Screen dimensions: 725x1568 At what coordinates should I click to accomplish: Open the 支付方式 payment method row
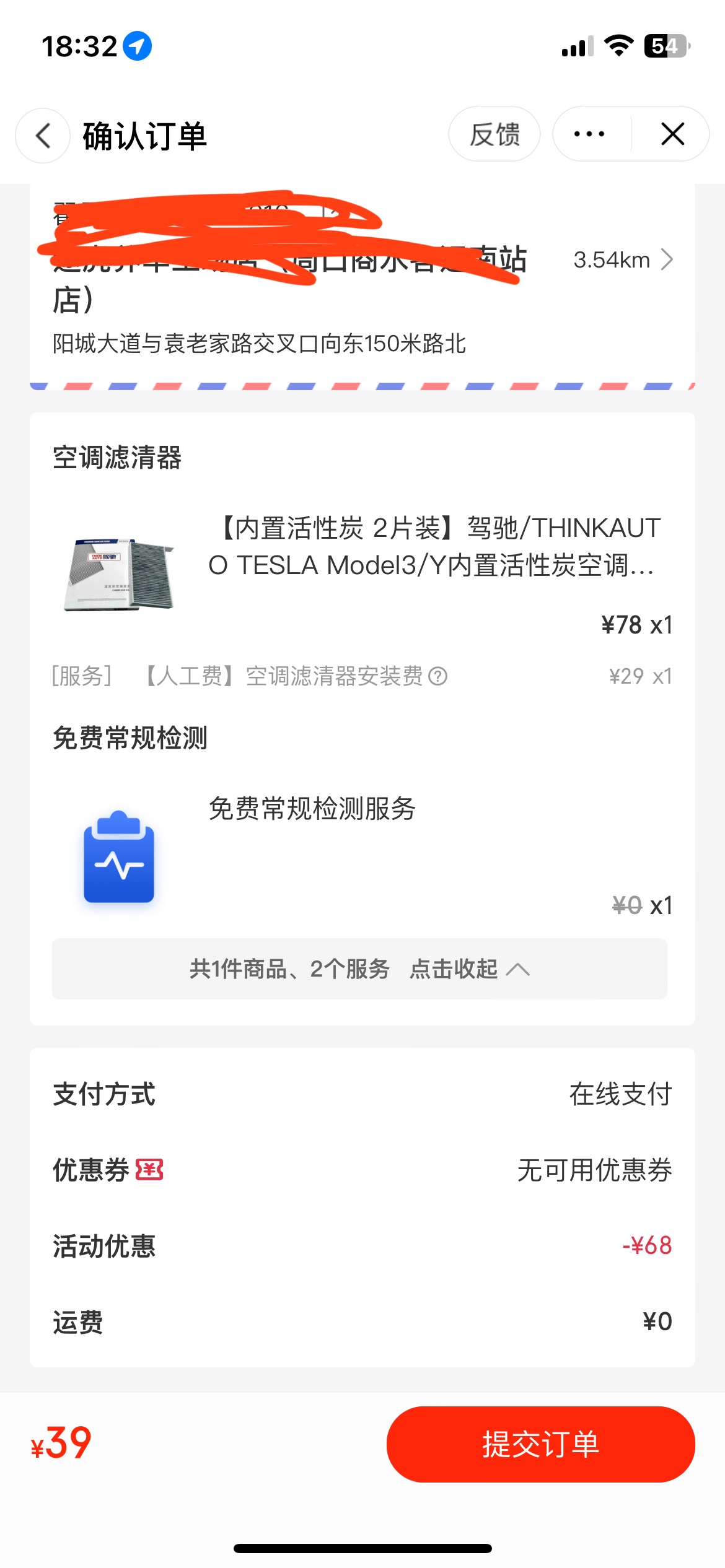click(362, 1094)
